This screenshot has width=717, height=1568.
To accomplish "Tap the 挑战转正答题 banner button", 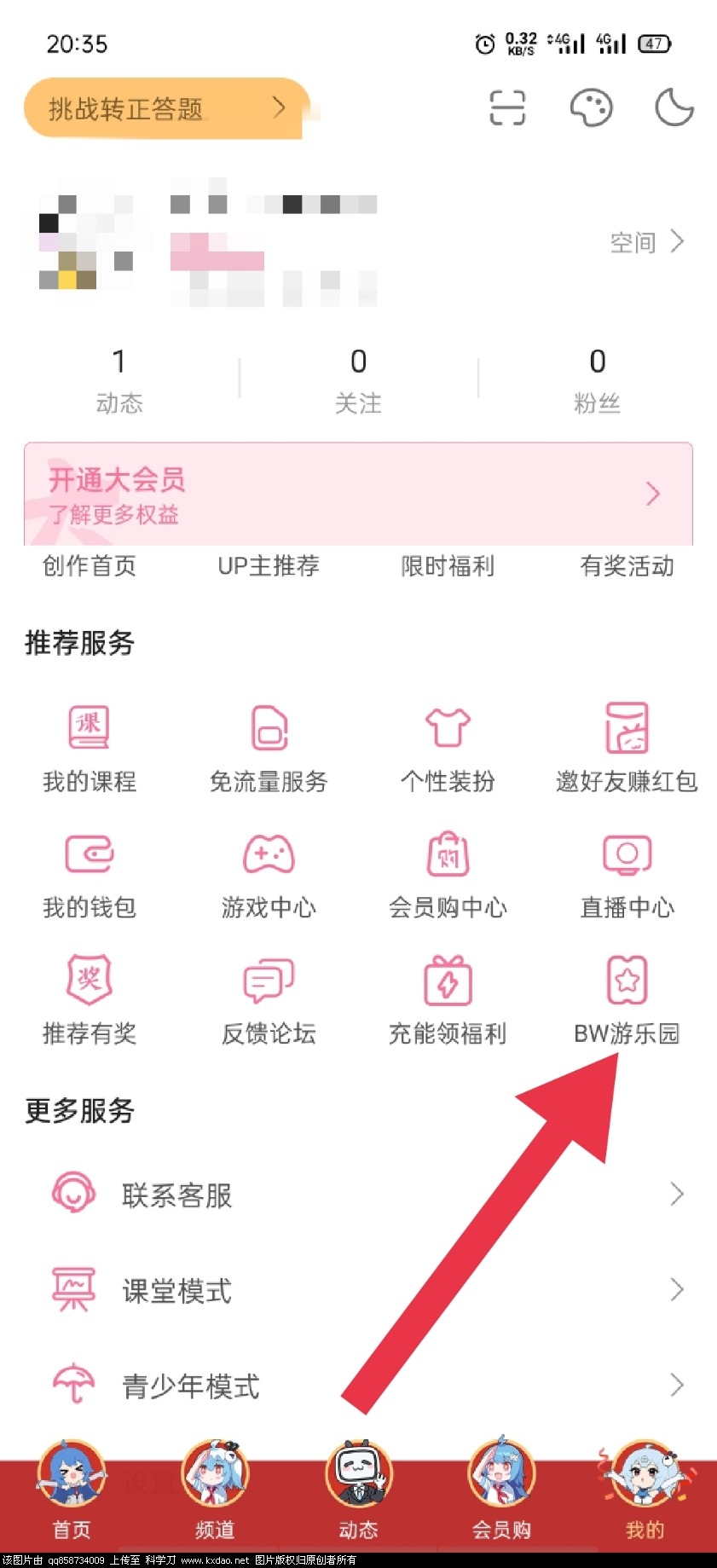I will coord(165,108).
